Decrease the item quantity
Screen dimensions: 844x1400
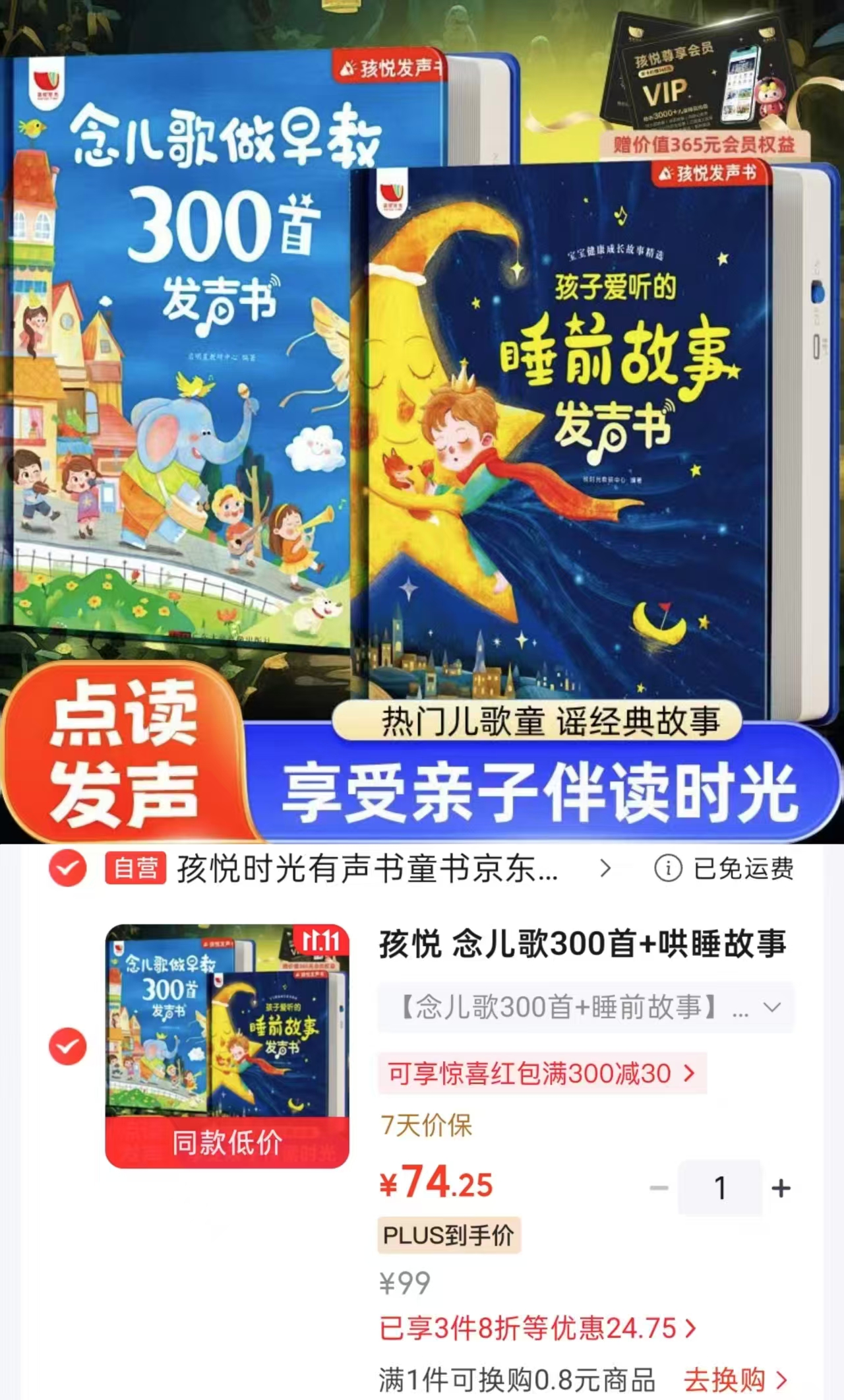coord(658,1188)
